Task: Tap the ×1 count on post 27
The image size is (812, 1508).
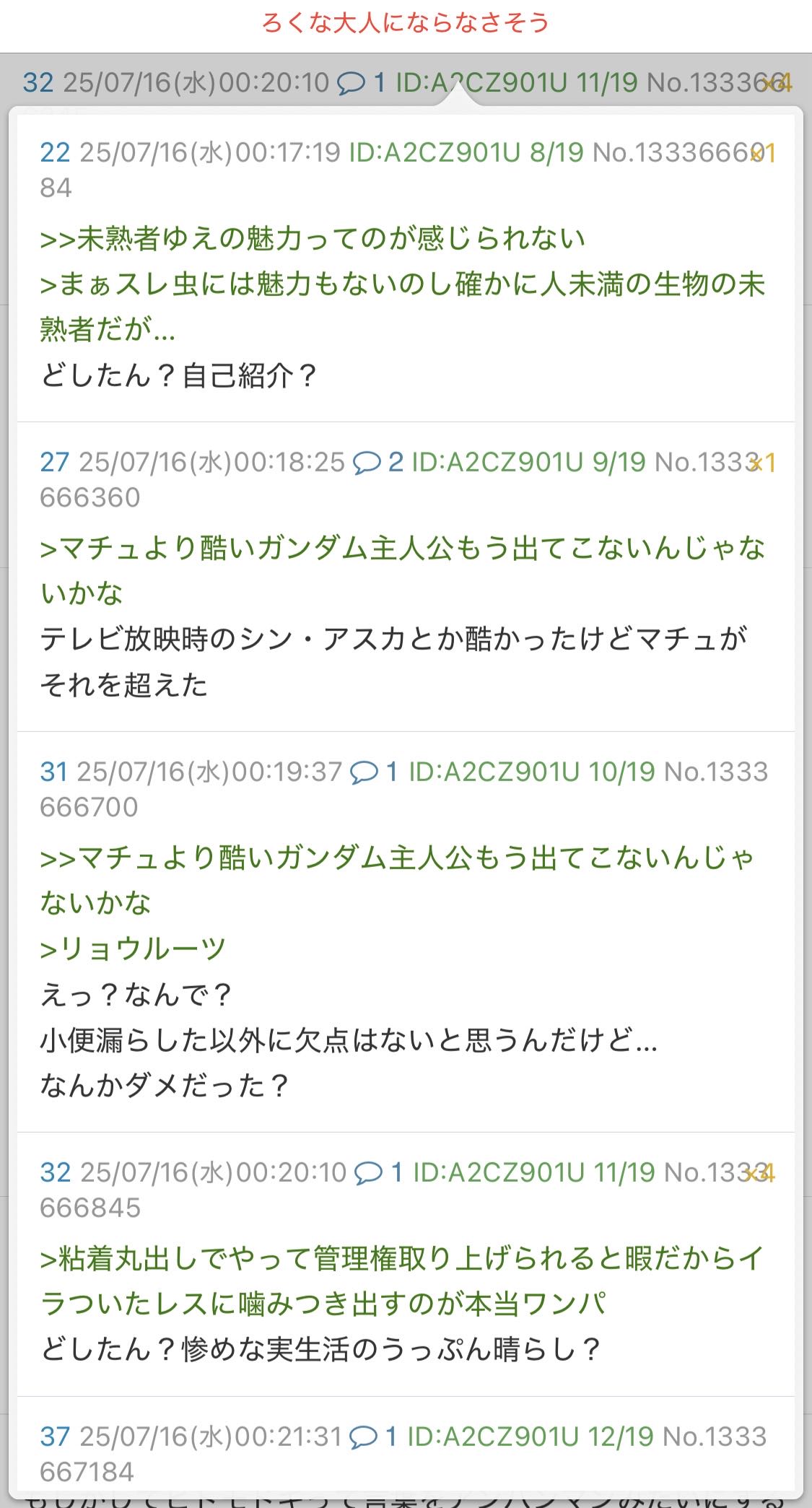Action: 763,463
